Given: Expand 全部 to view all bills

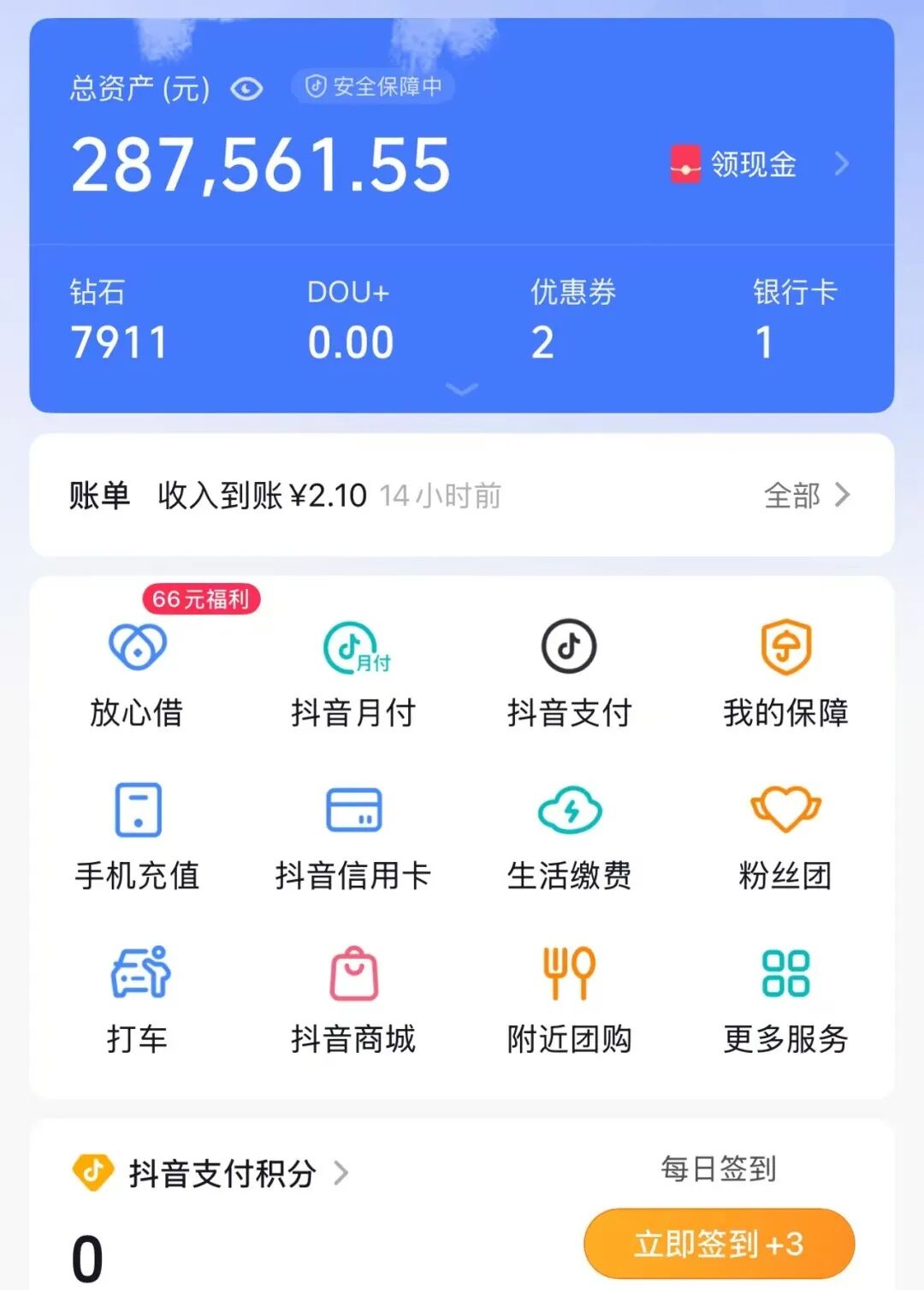Looking at the screenshot, I should pyautogui.click(x=804, y=496).
